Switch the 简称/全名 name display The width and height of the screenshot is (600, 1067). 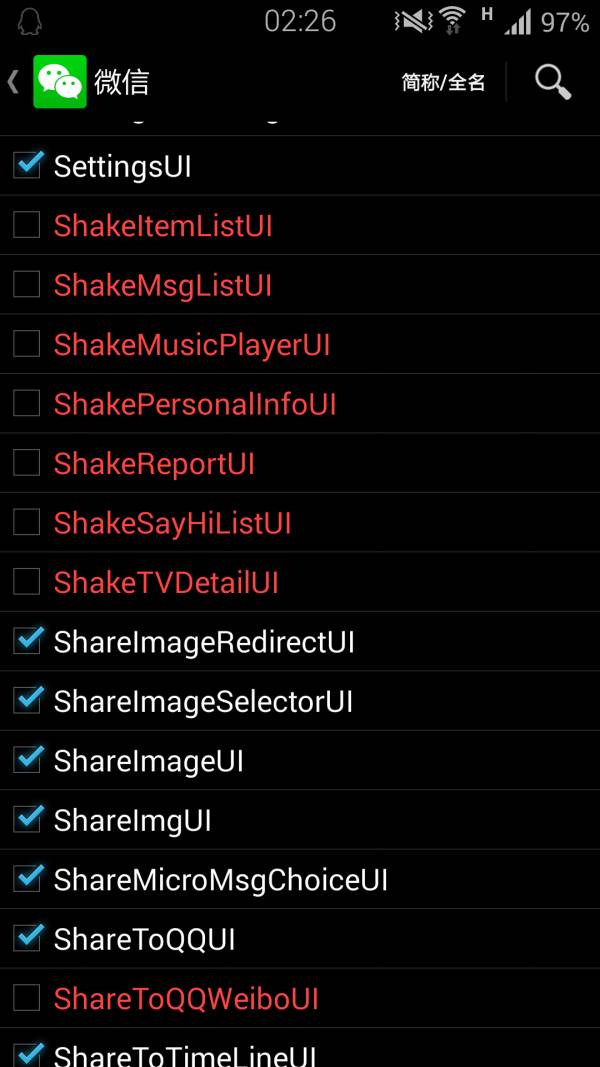pyautogui.click(x=443, y=82)
